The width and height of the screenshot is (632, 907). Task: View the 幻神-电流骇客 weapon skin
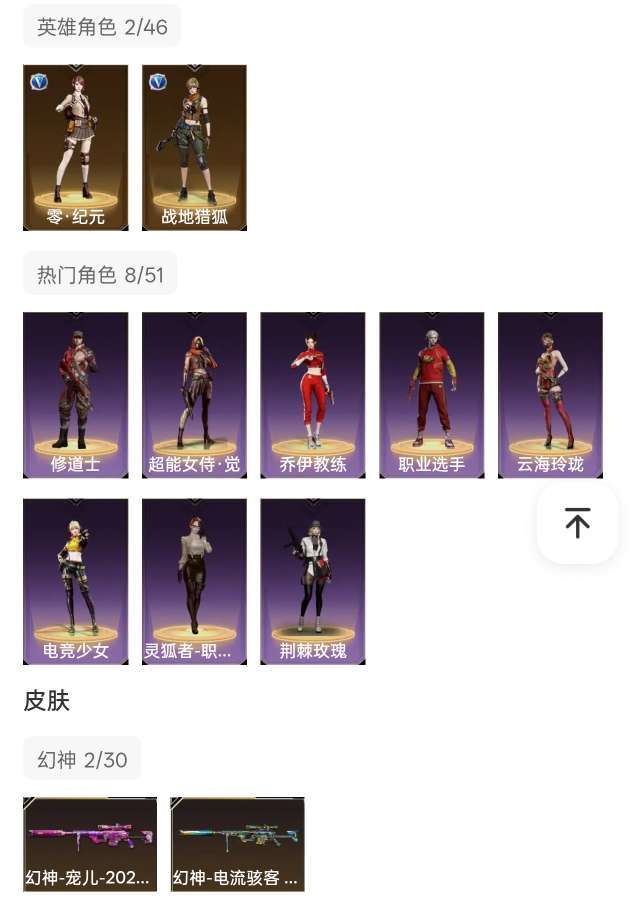237,844
